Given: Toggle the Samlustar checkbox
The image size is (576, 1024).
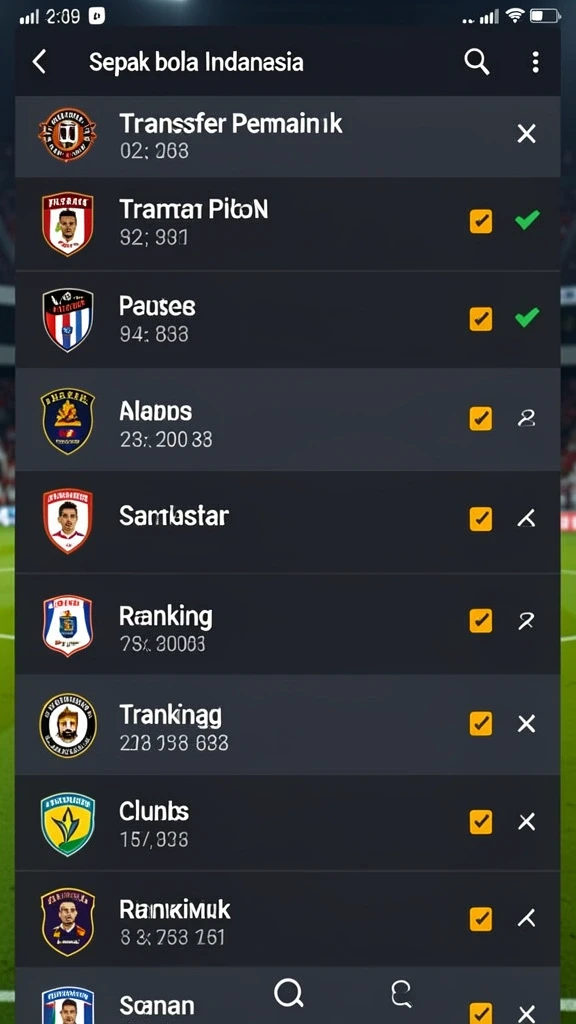Looking at the screenshot, I should pos(481,519).
